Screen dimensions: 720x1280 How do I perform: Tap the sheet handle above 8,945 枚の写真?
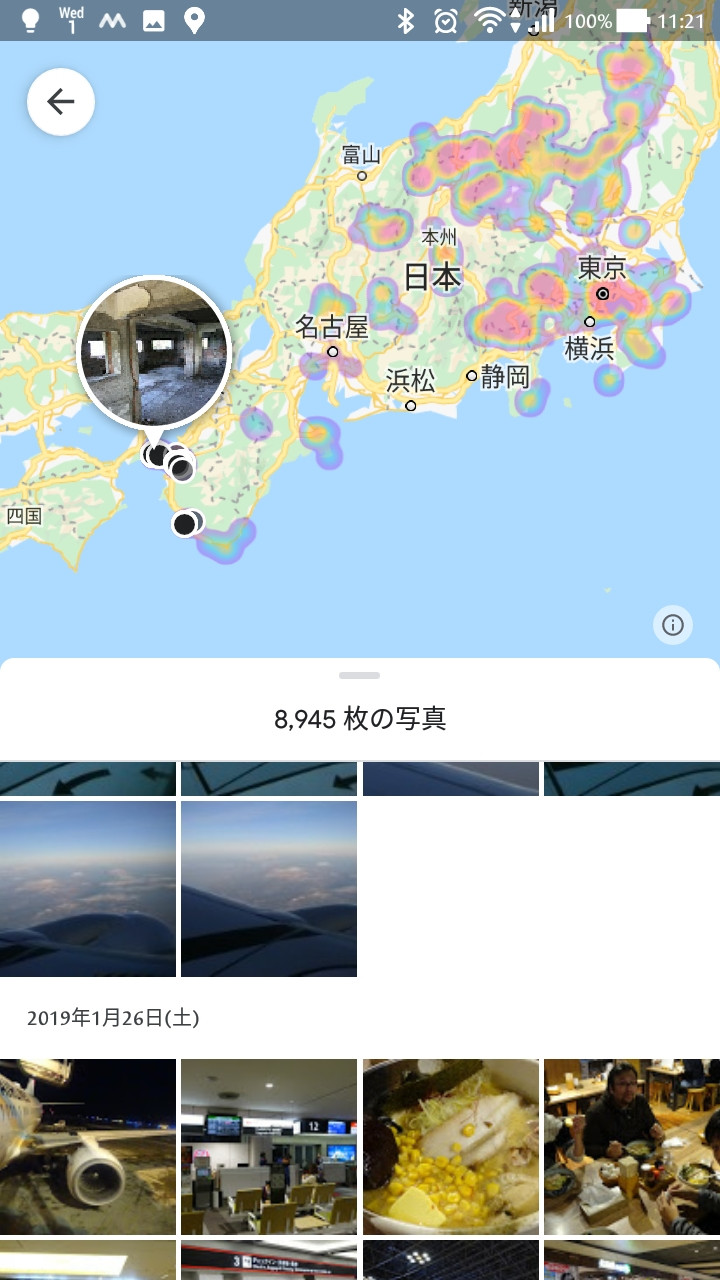359,676
